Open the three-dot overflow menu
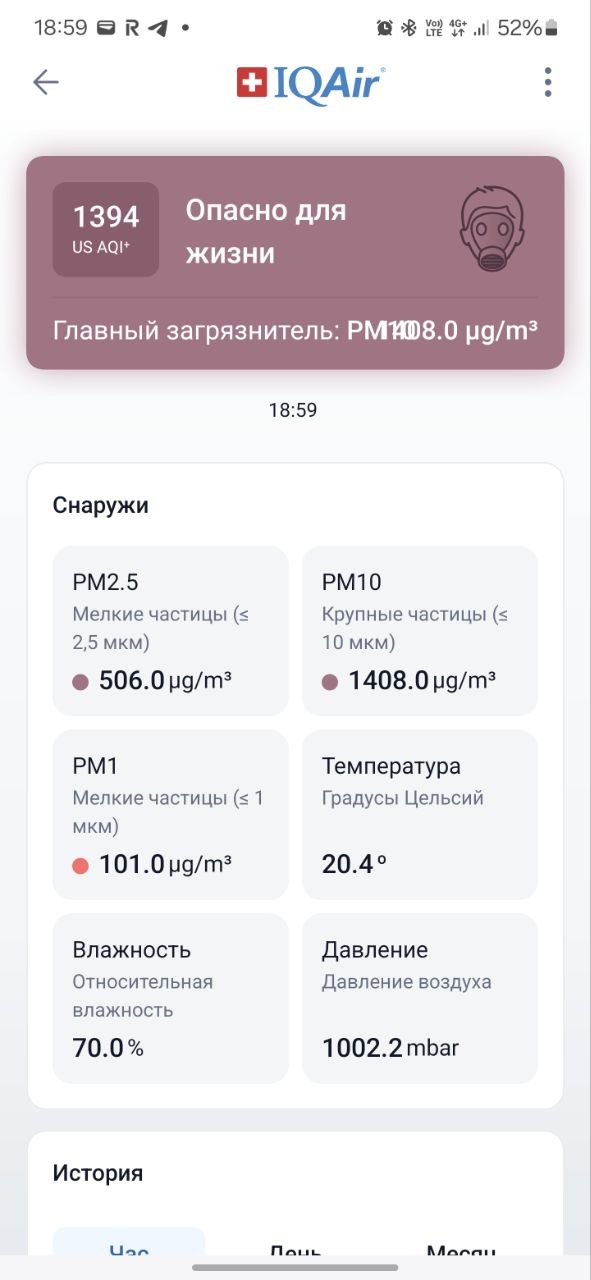The image size is (591, 1280). click(x=547, y=82)
